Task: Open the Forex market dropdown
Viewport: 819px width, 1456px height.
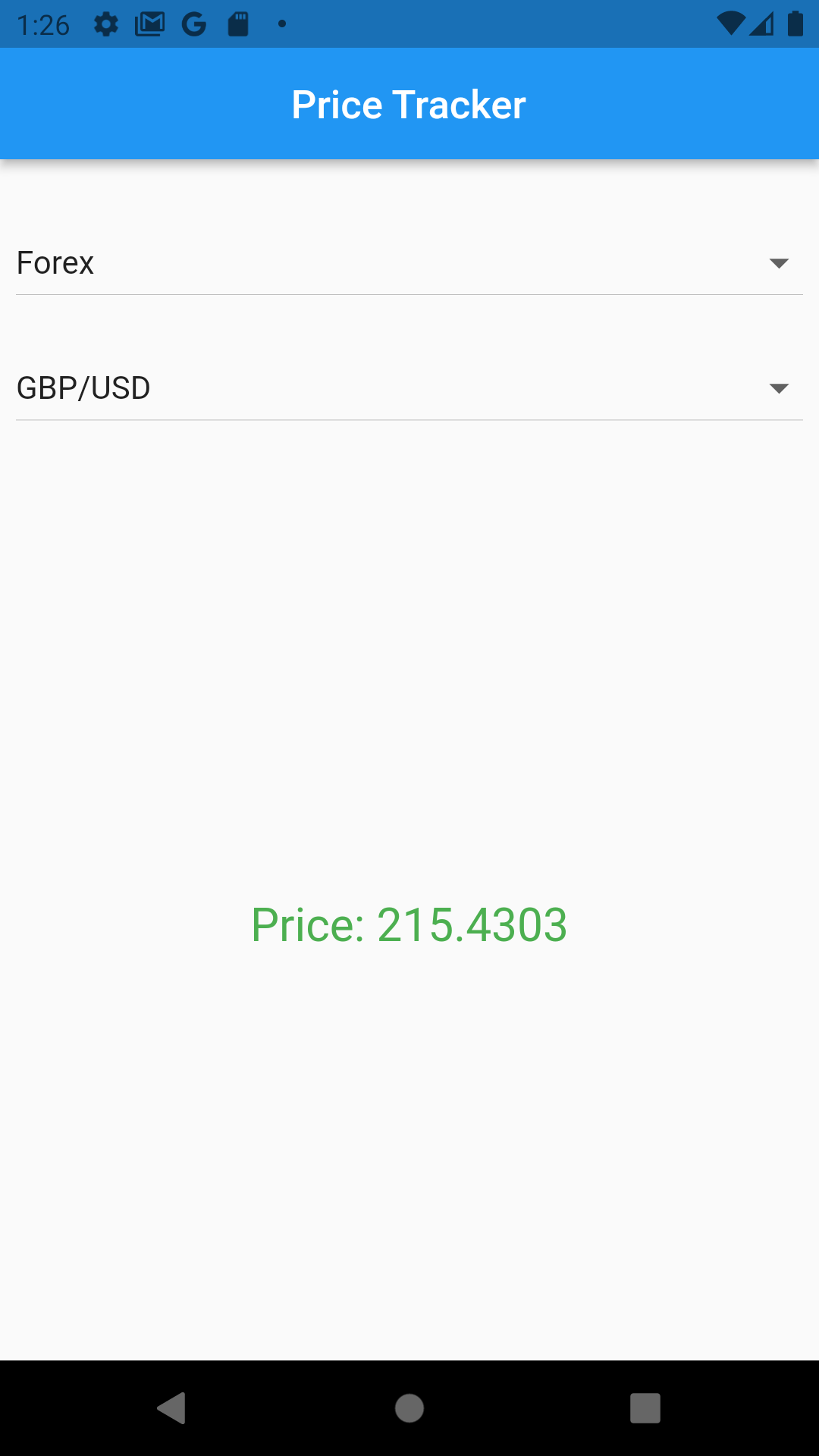Action: pos(409,263)
